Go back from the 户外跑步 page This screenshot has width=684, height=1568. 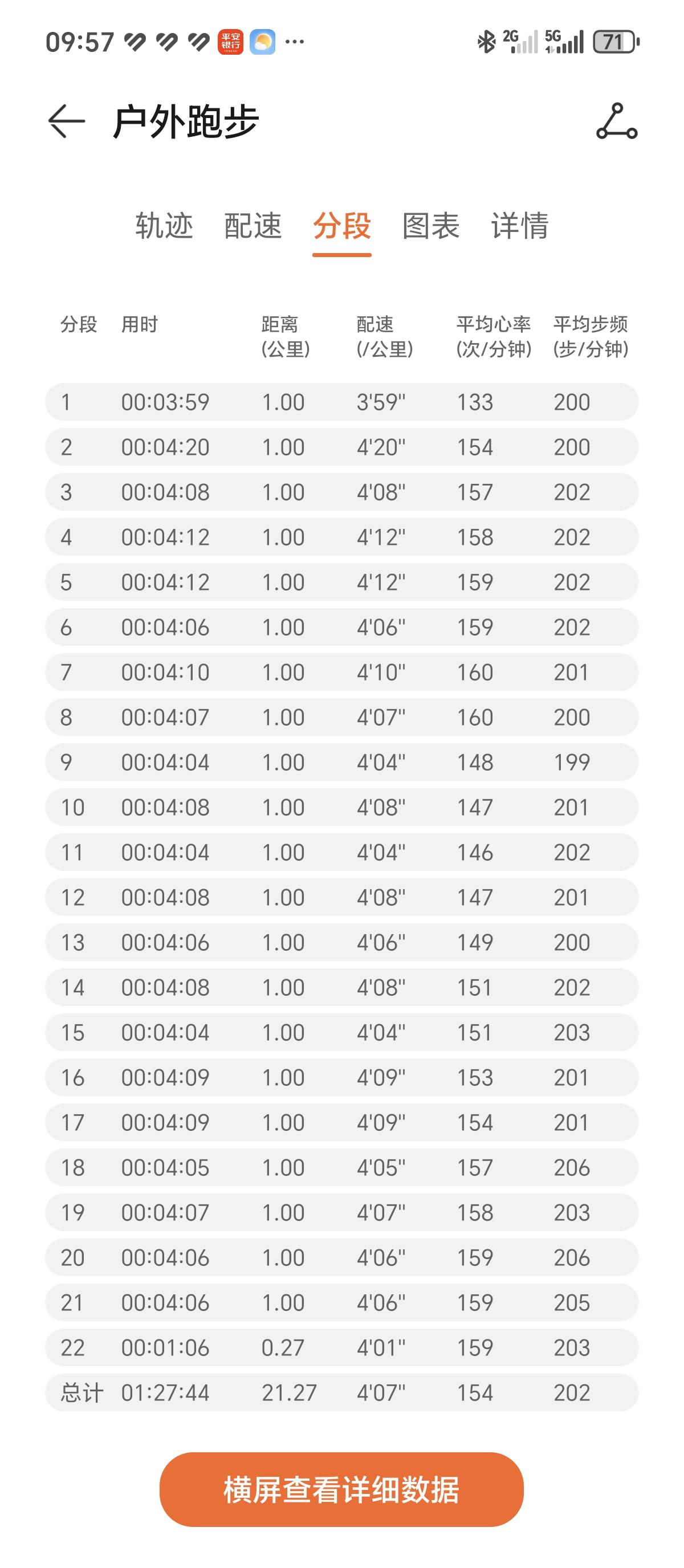click(66, 121)
